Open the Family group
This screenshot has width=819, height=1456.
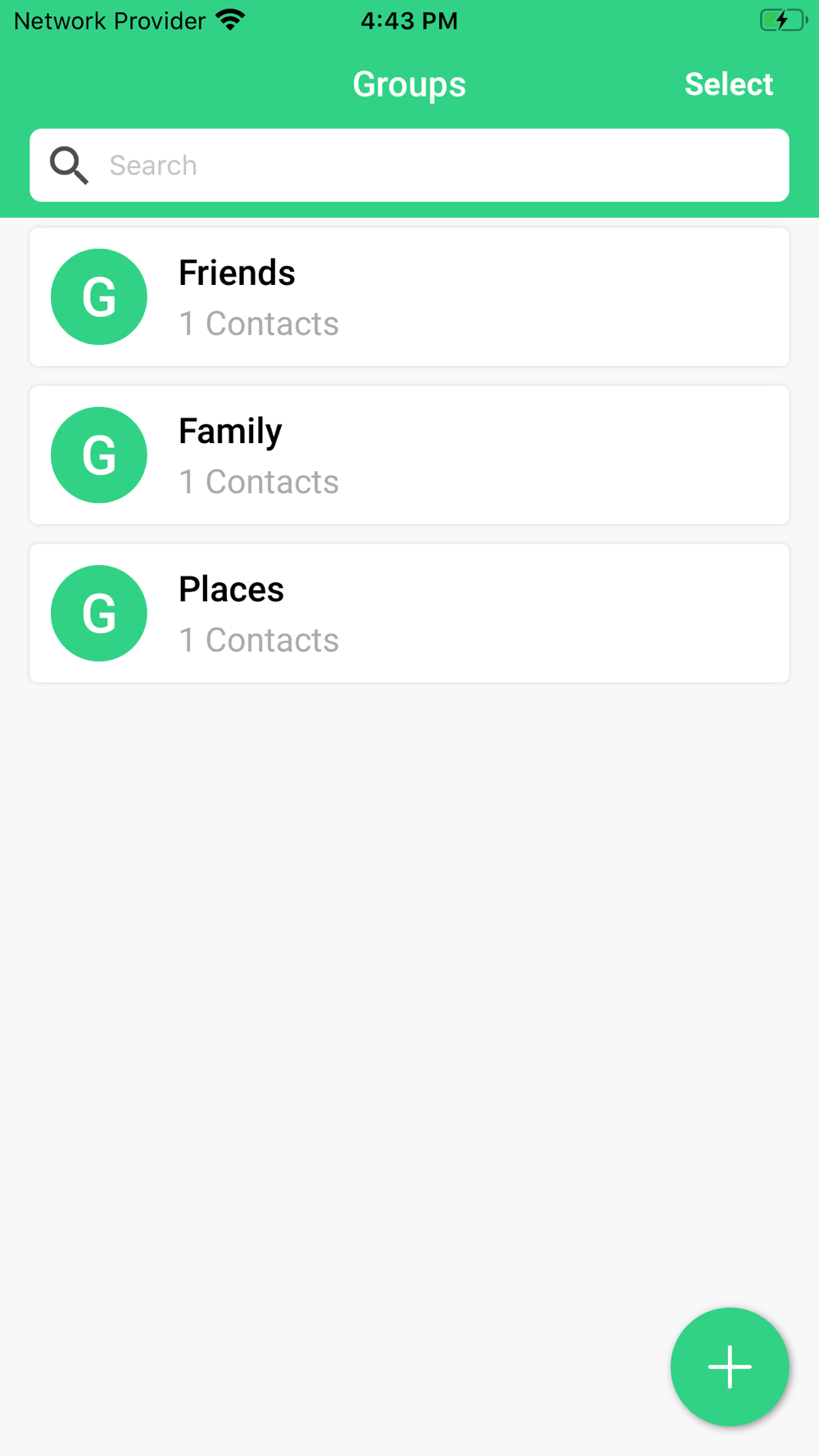[409, 454]
